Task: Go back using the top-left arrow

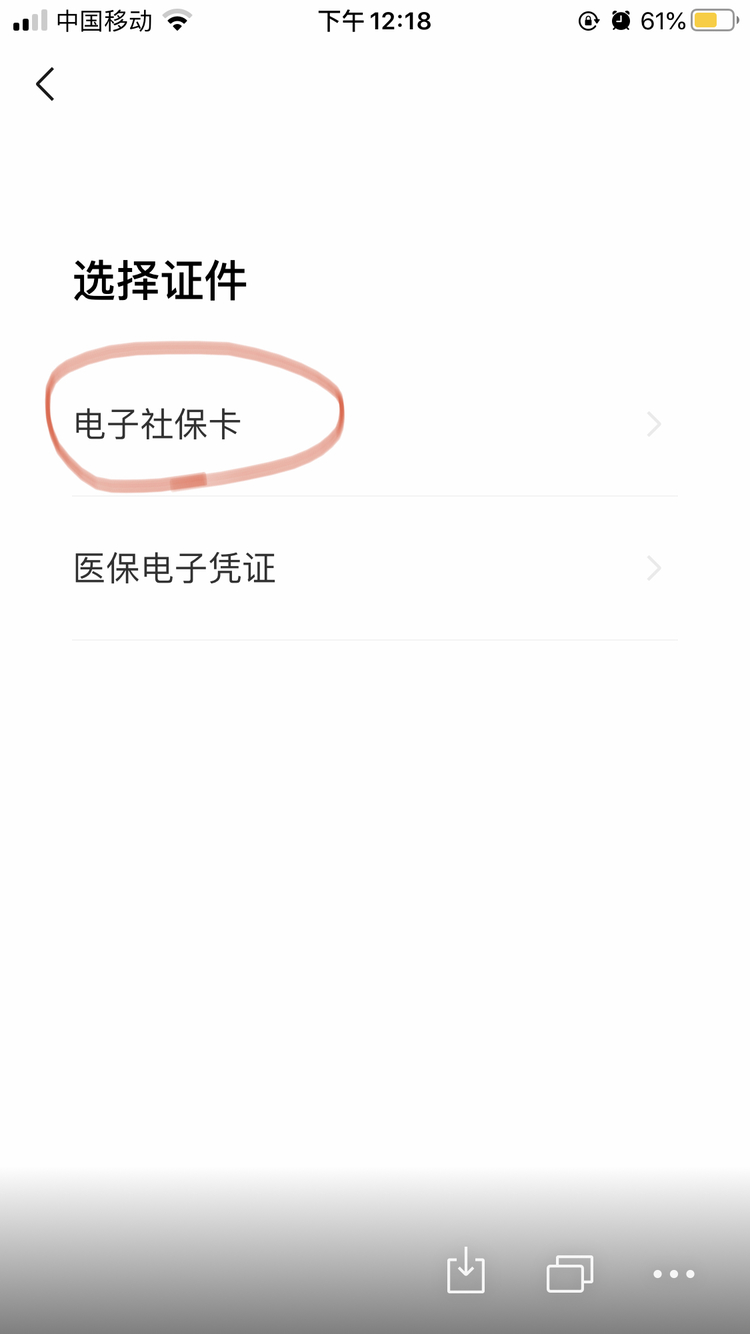Action: [x=45, y=84]
